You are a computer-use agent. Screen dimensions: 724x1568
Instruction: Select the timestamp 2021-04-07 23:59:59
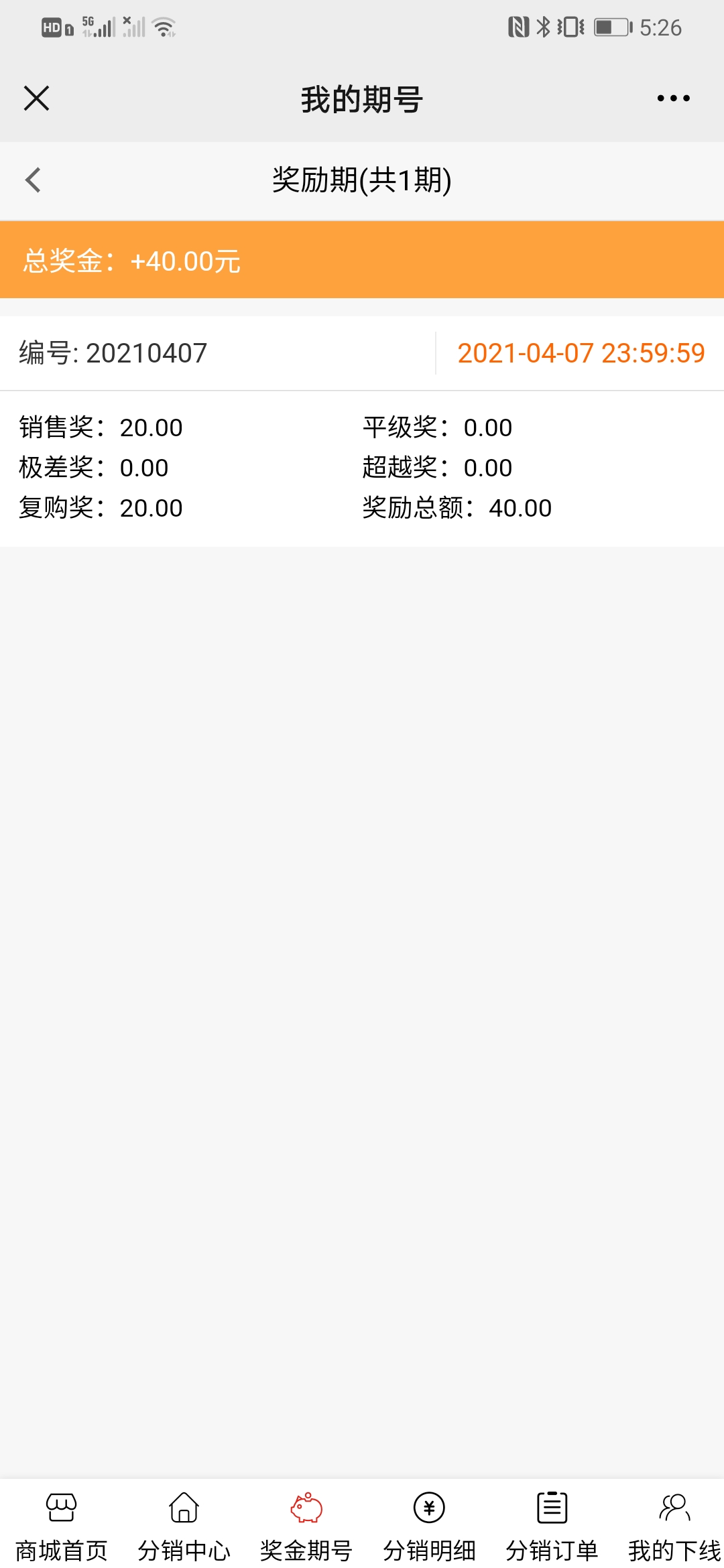point(582,353)
